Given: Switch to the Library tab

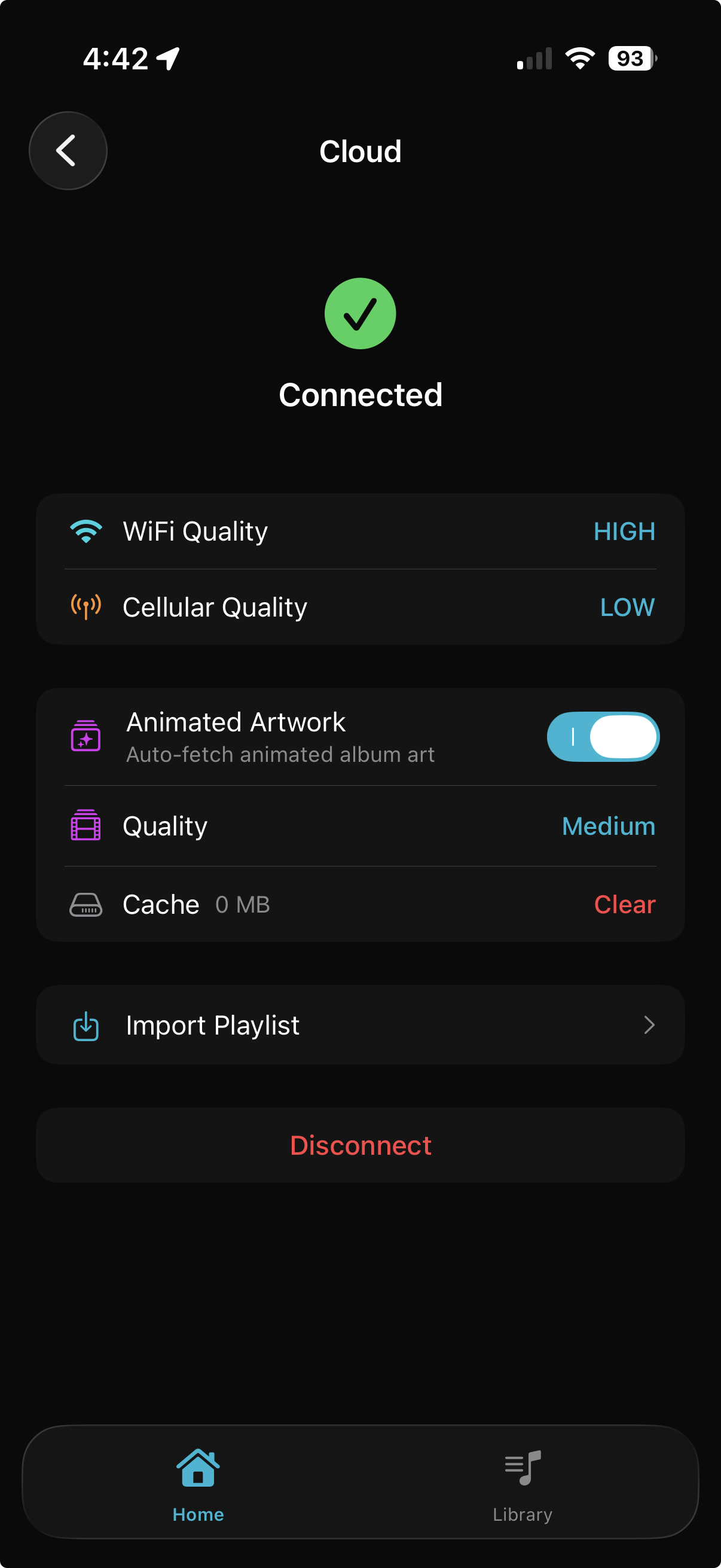Looking at the screenshot, I should [522, 1482].
